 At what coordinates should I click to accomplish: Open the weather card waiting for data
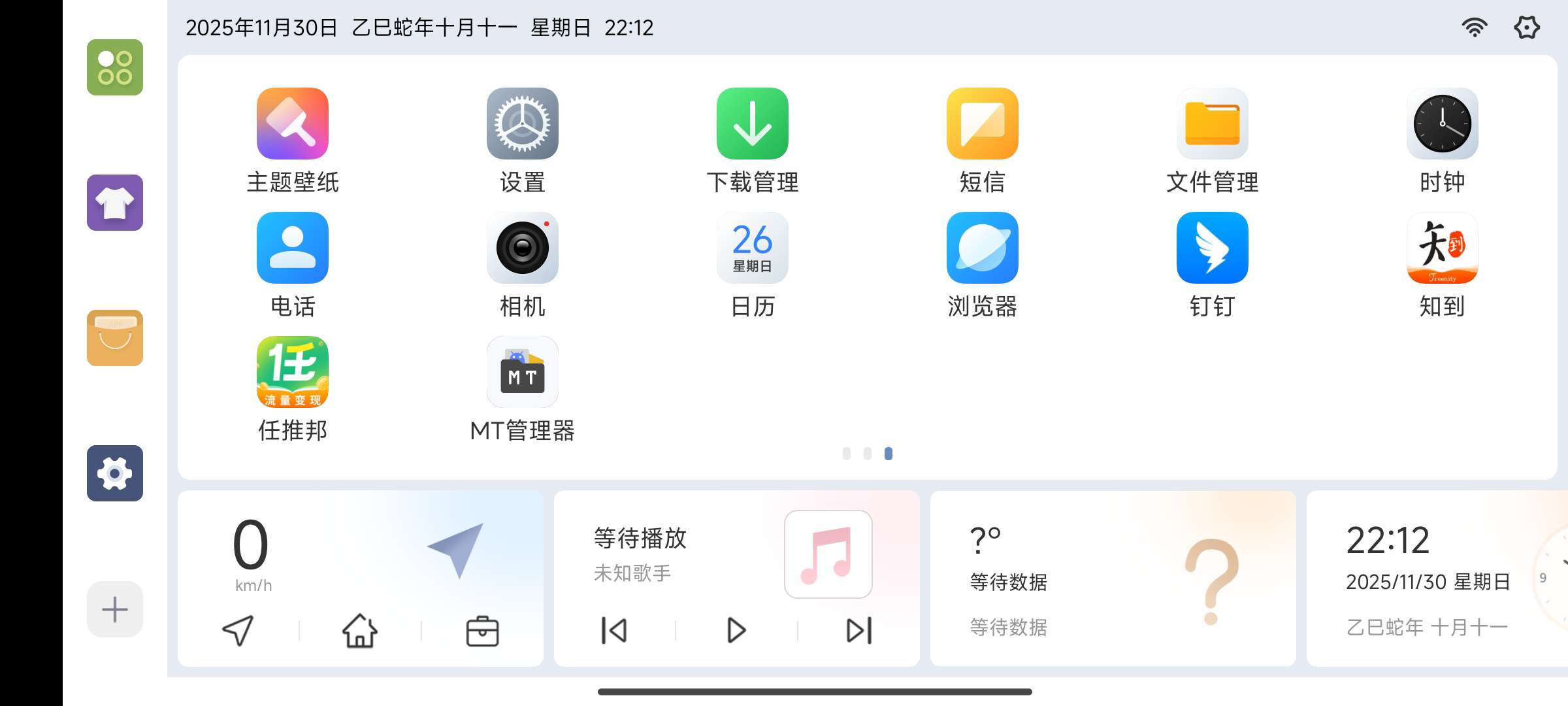click(1113, 579)
